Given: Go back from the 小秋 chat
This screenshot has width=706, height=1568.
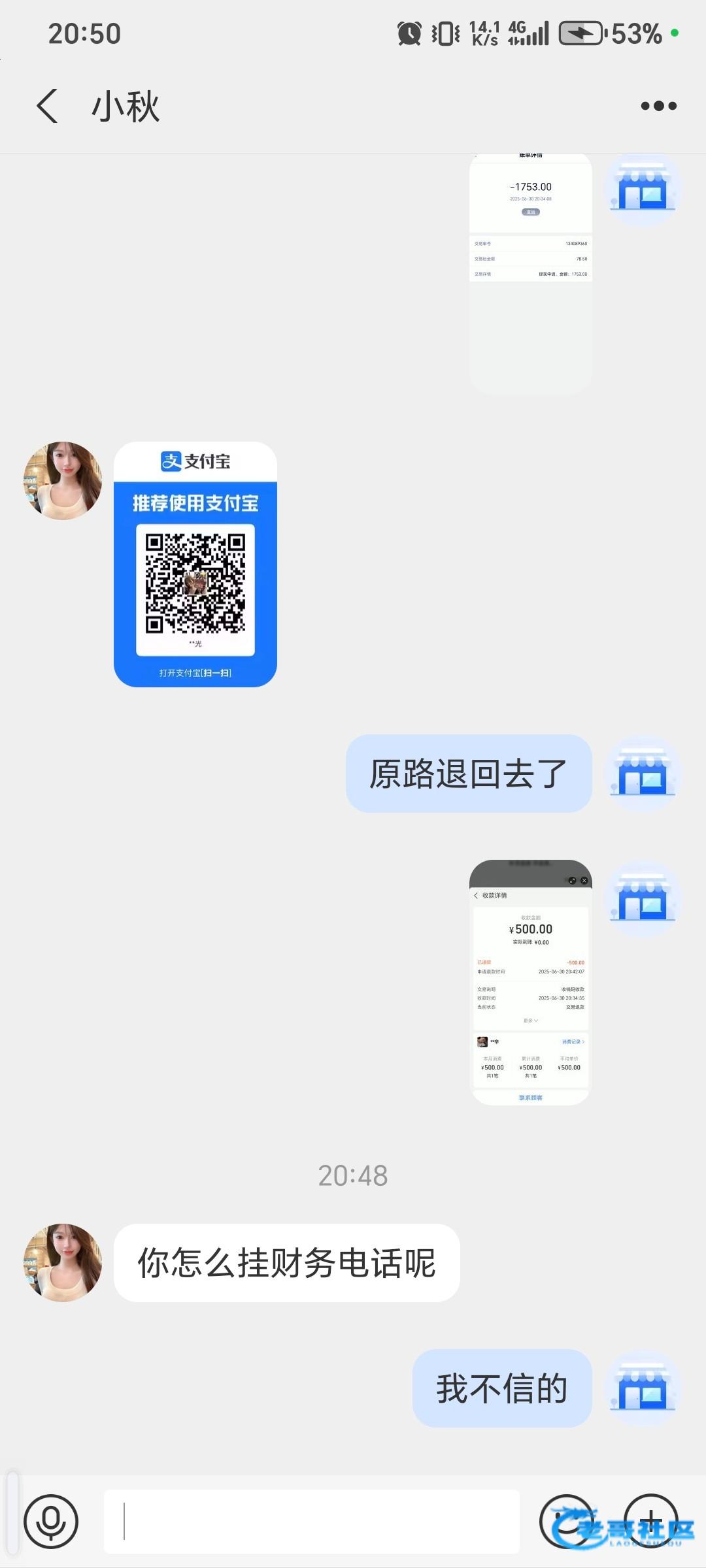Looking at the screenshot, I should [47, 106].
